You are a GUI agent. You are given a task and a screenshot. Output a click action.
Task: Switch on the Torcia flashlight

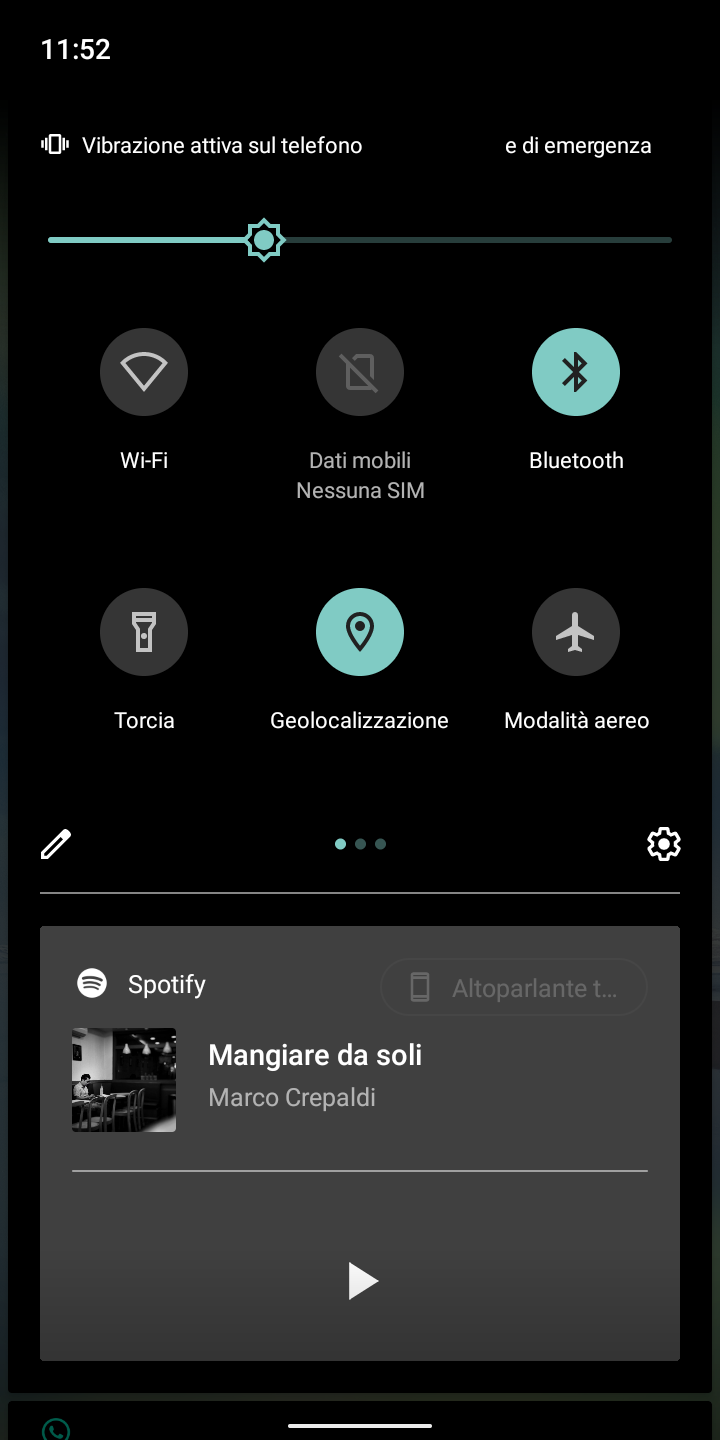coord(144,632)
